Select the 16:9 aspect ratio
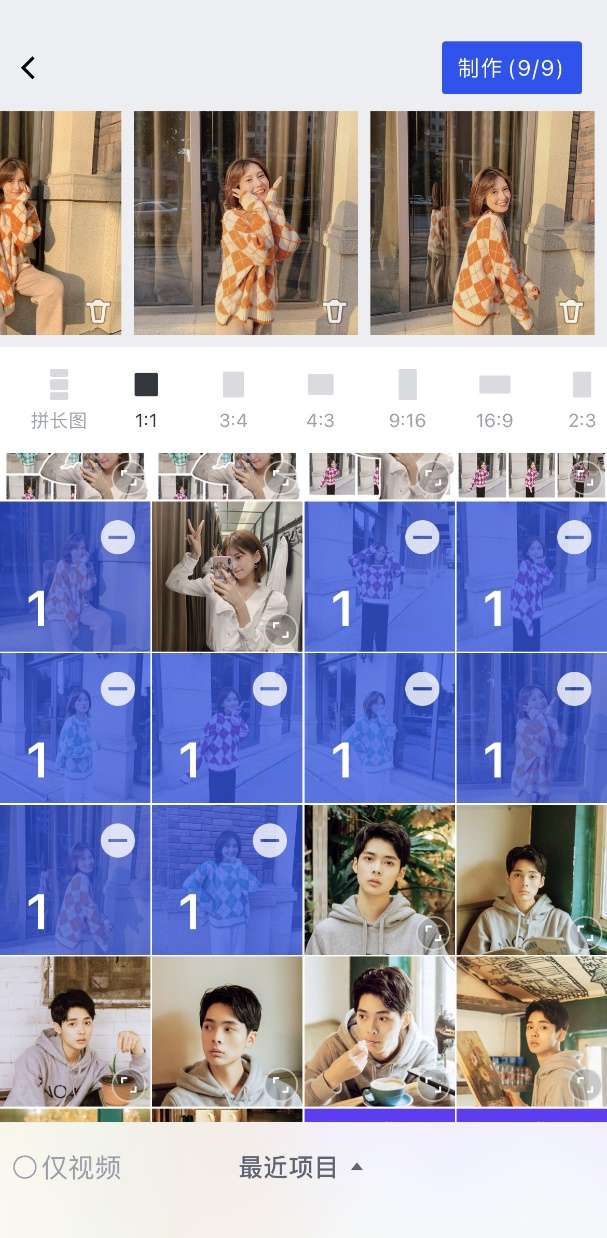This screenshot has width=607, height=1238. (x=494, y=399)
